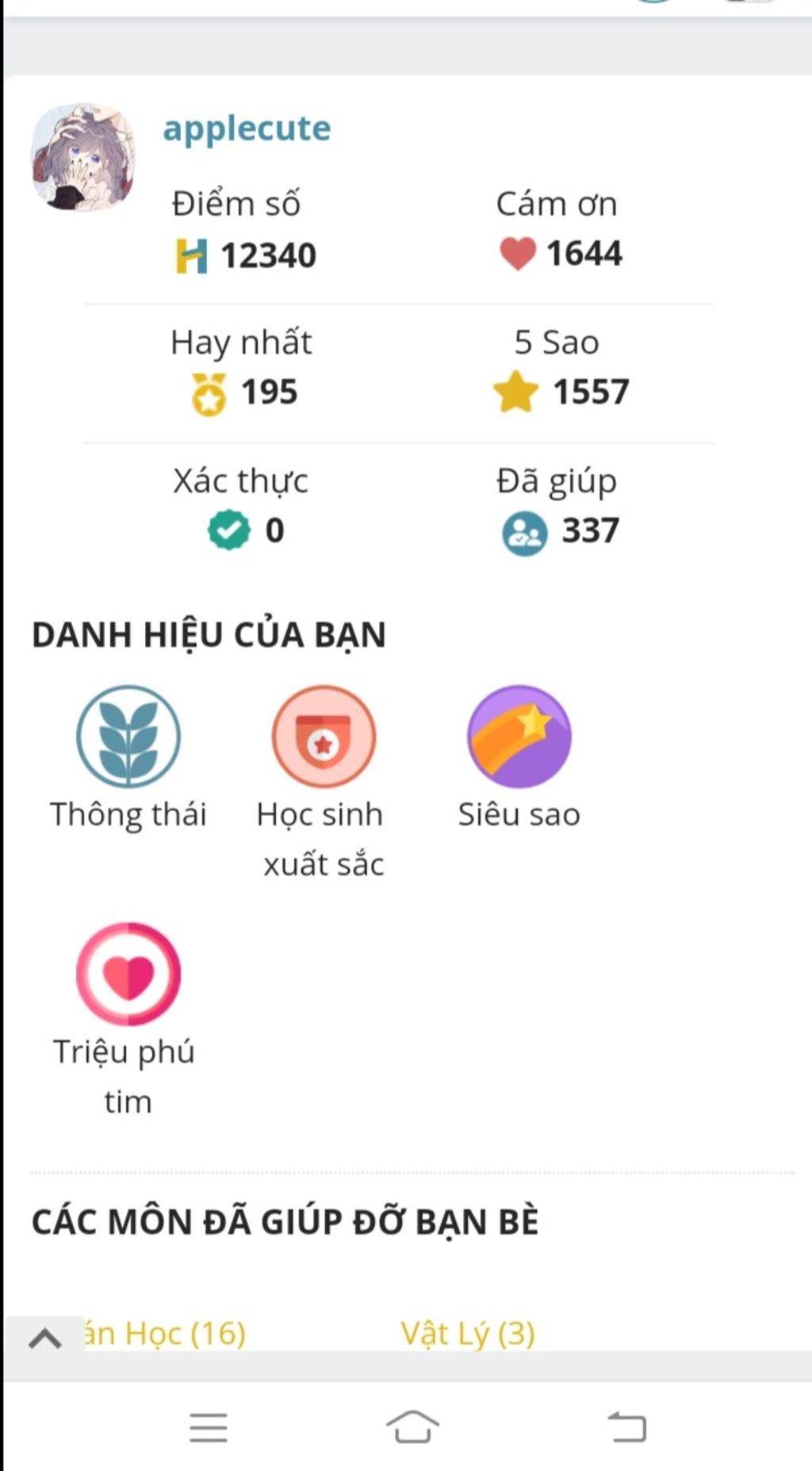Go to the system home screen

[x=412, y=1427]
